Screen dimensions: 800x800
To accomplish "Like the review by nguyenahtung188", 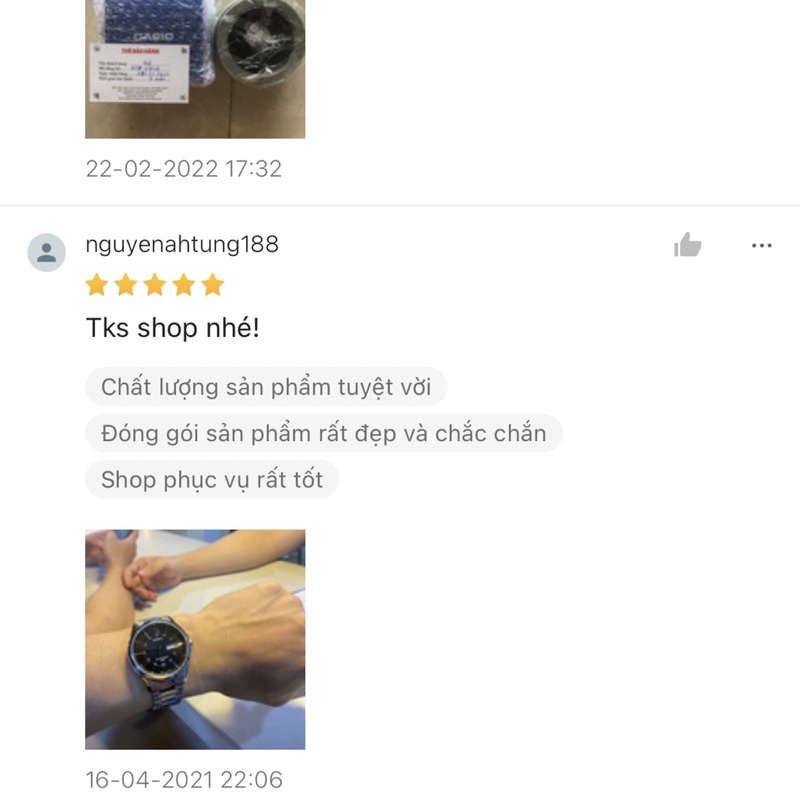I will 688,245.
